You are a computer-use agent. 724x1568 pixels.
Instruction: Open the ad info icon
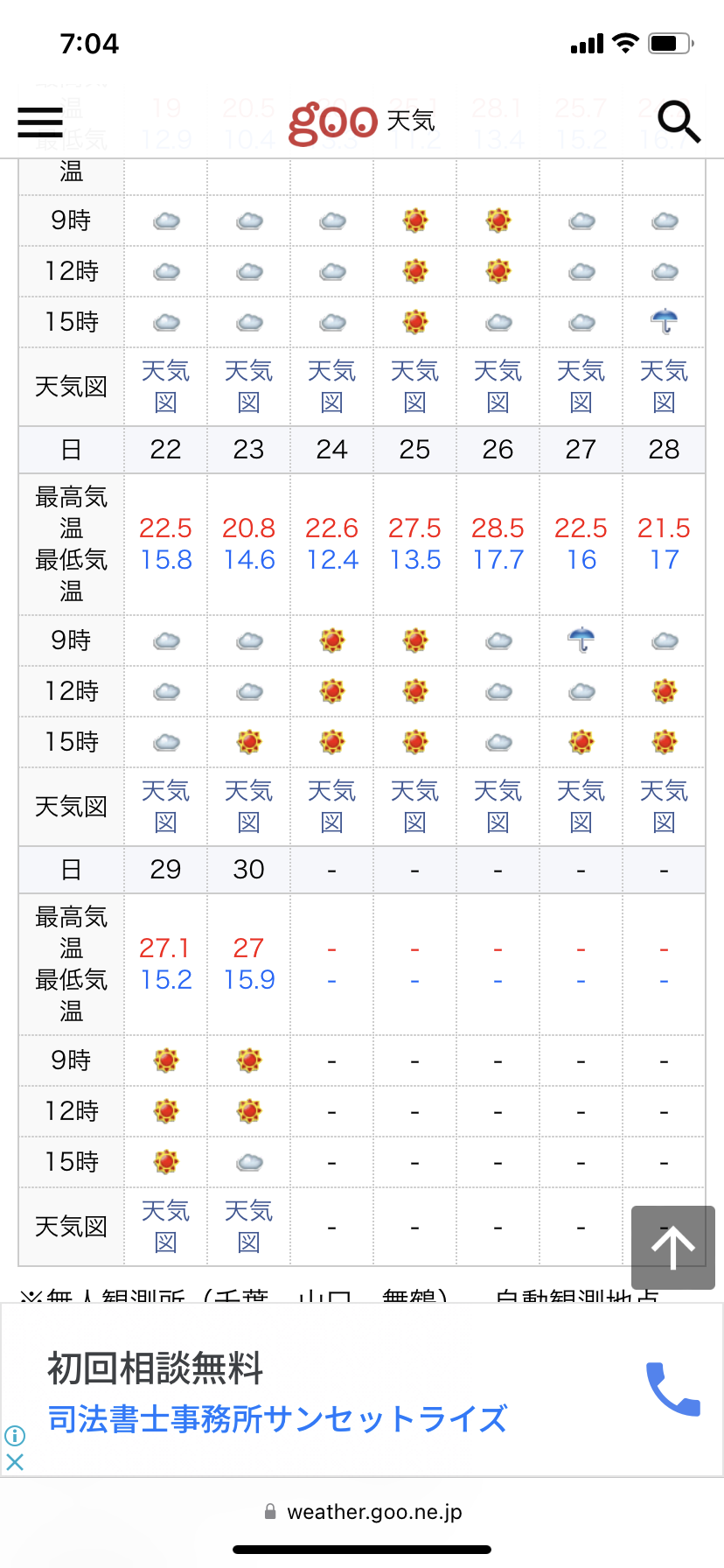click(x=15, y=1435)
